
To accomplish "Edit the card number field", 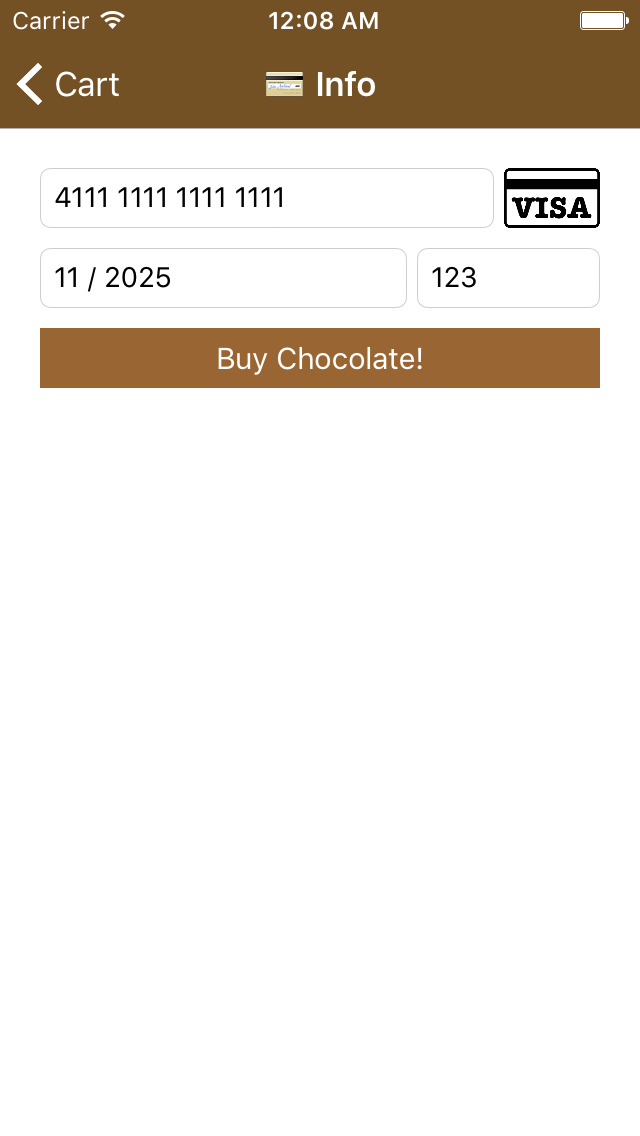I will point(266,198).
